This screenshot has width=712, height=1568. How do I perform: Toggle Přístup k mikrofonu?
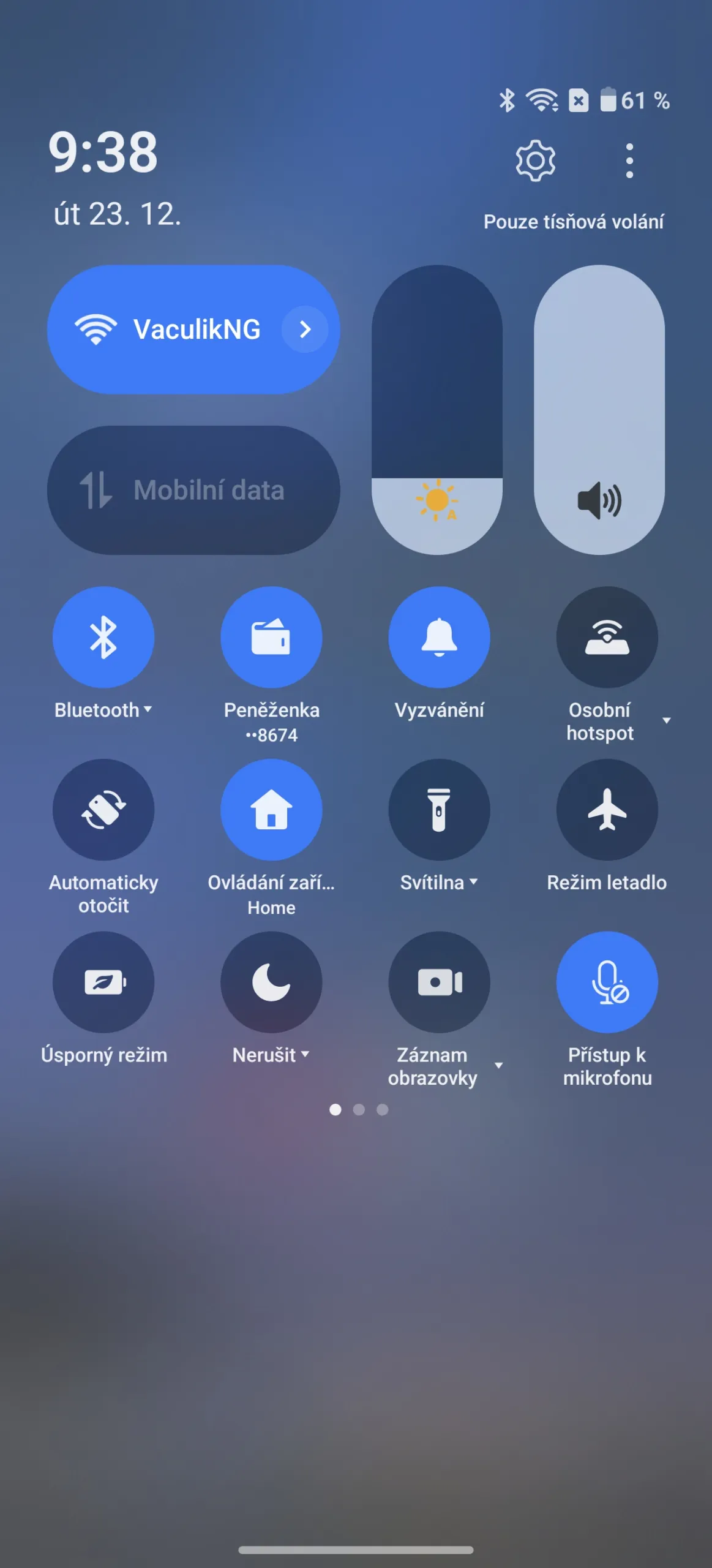pyautogui.click(x=607, y=982)
